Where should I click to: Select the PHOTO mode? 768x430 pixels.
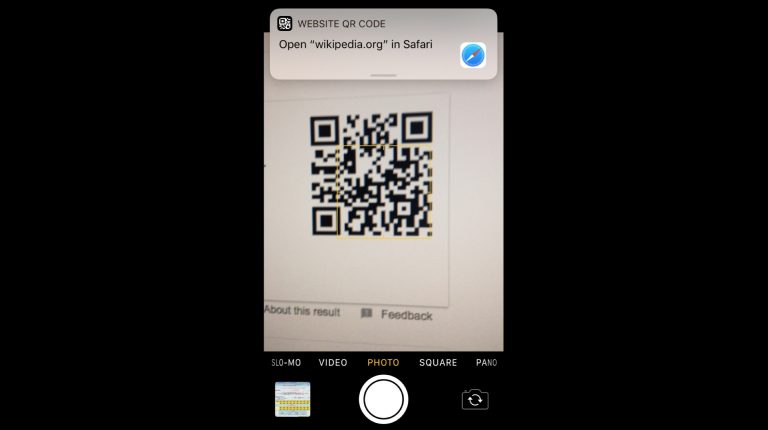(383, 363)
